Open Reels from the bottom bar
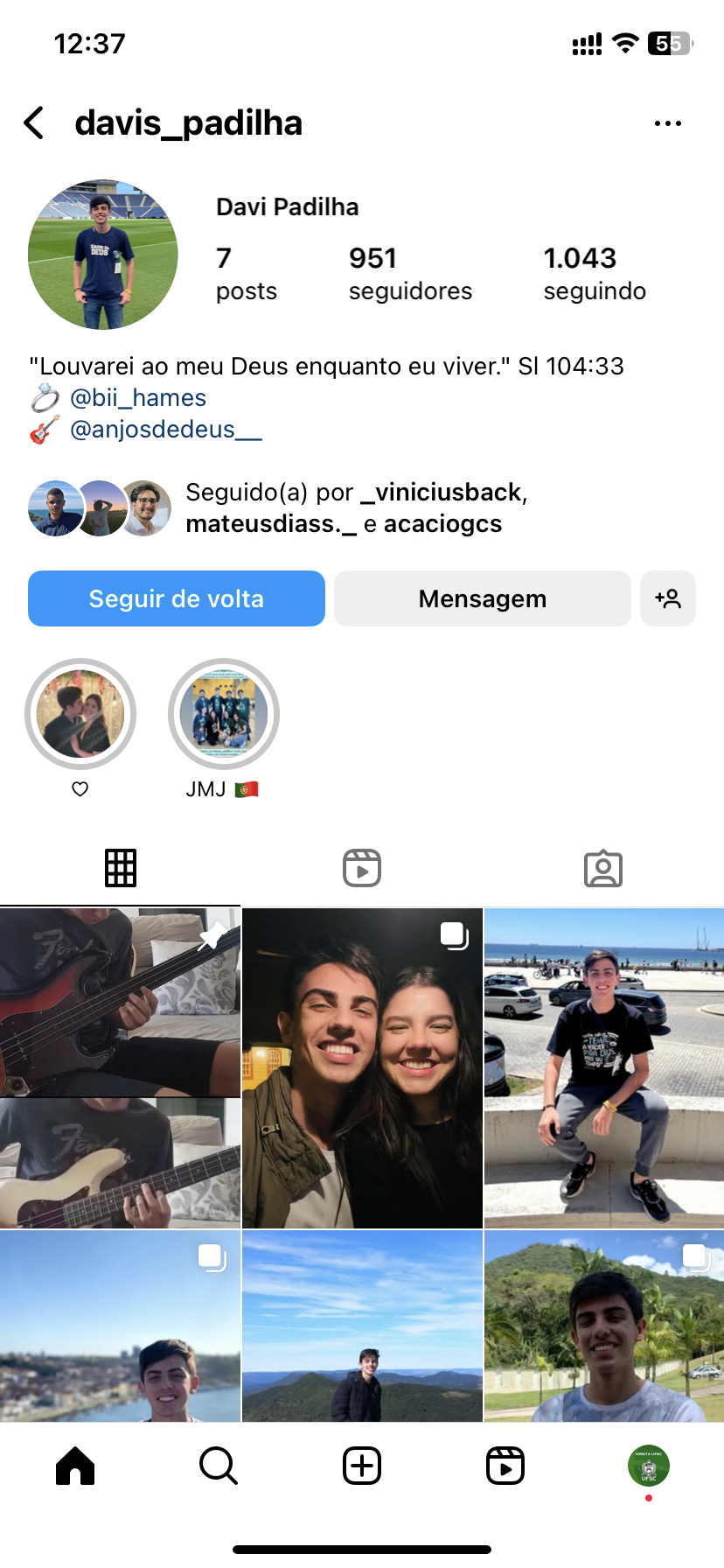Viewport: 724px width, 1568px height. (x=505, y=1465)
